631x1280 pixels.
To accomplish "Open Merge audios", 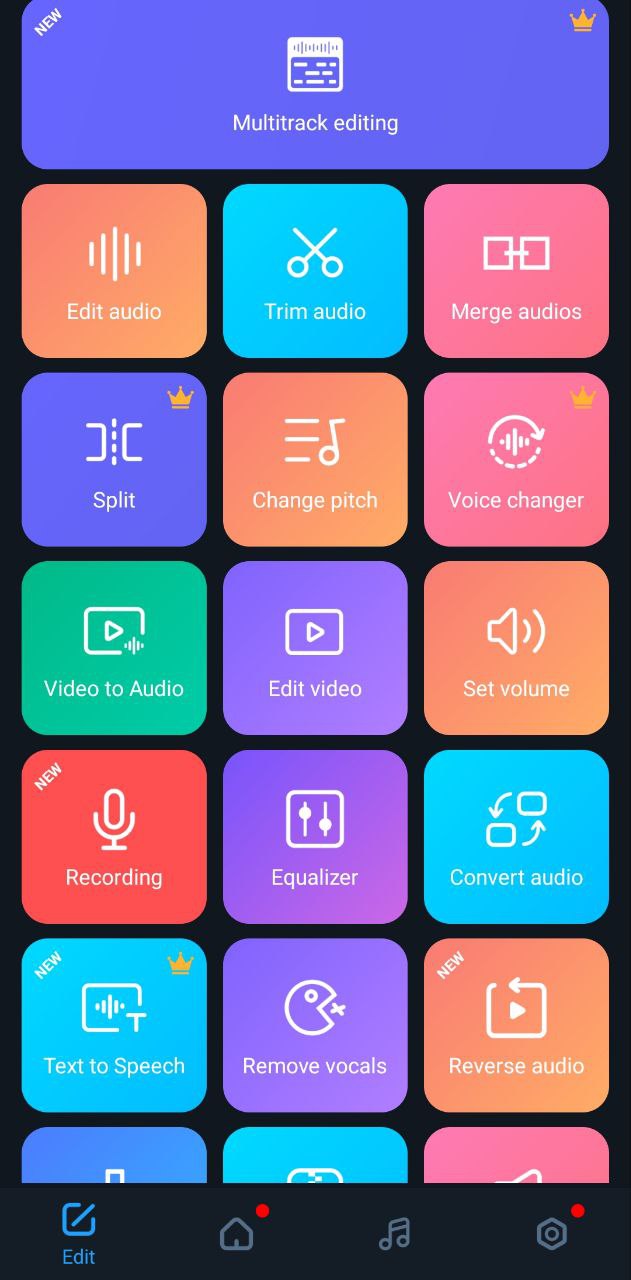I will tap(516, 271).
